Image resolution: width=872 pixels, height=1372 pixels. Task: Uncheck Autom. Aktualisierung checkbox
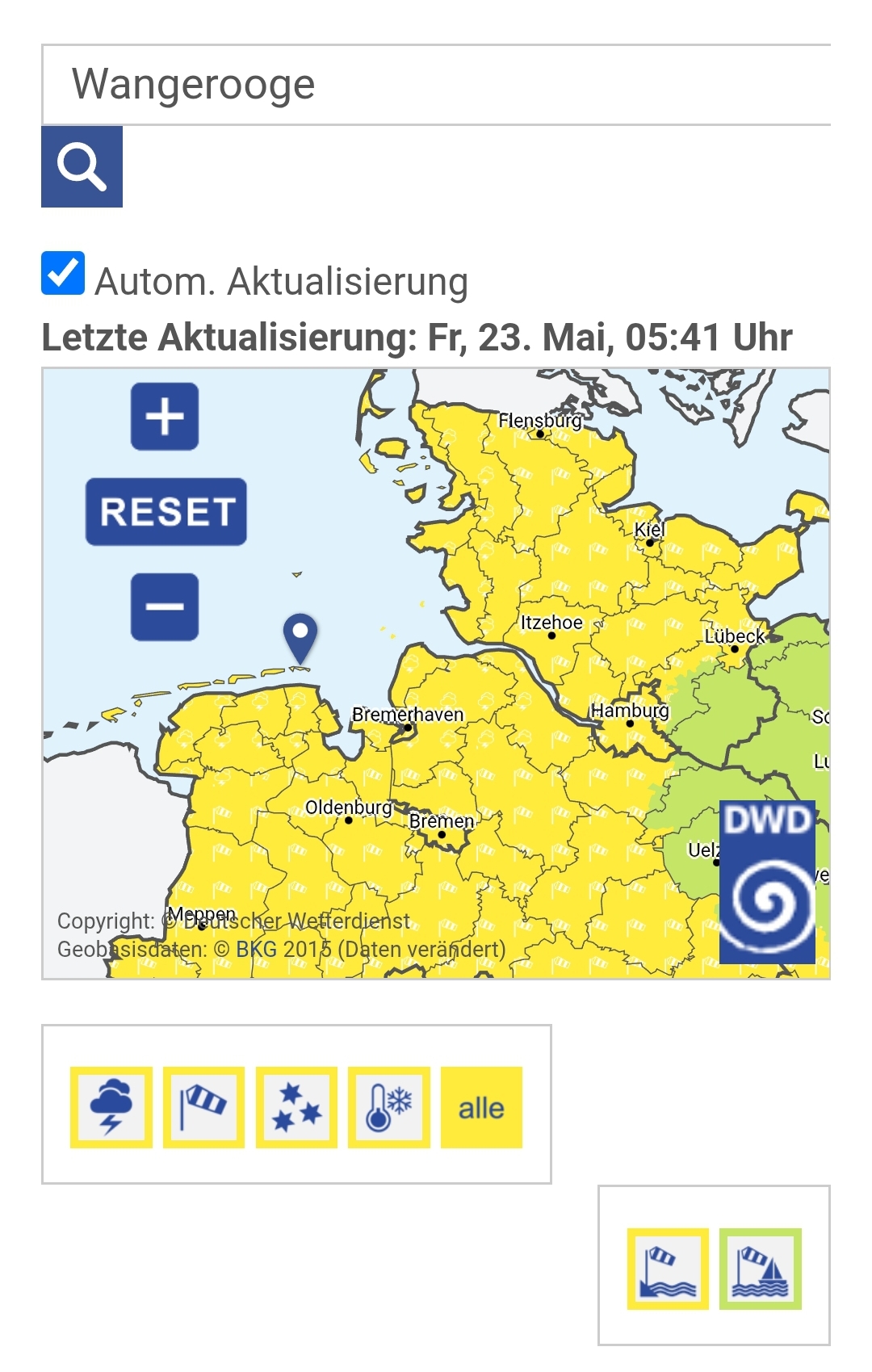pyautogui.click(x=63, y=273)
